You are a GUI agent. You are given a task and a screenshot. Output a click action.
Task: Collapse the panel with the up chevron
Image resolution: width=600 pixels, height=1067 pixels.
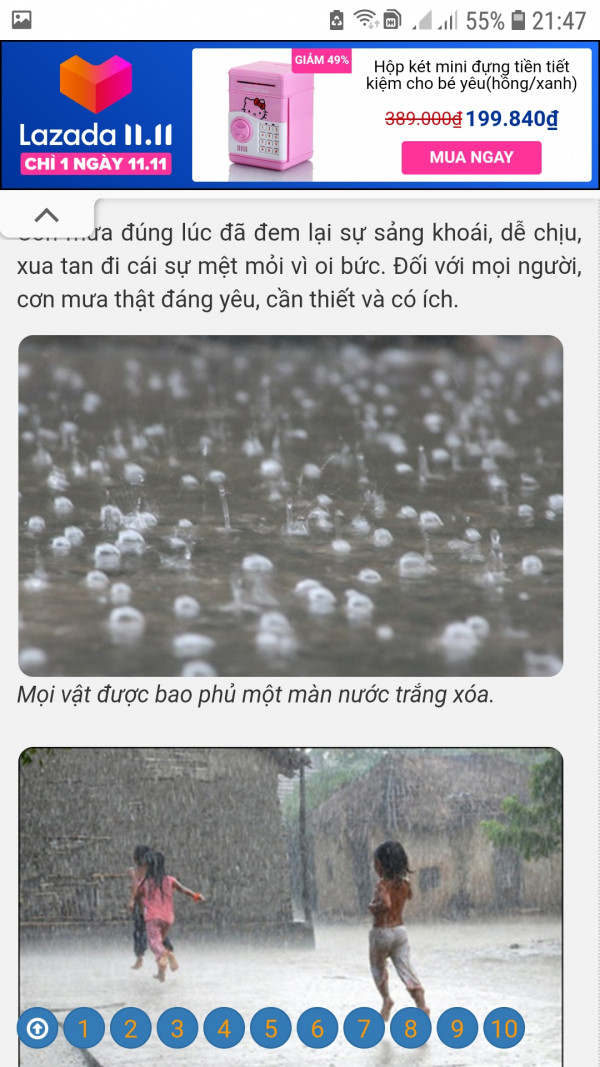(x=47, y=215)
